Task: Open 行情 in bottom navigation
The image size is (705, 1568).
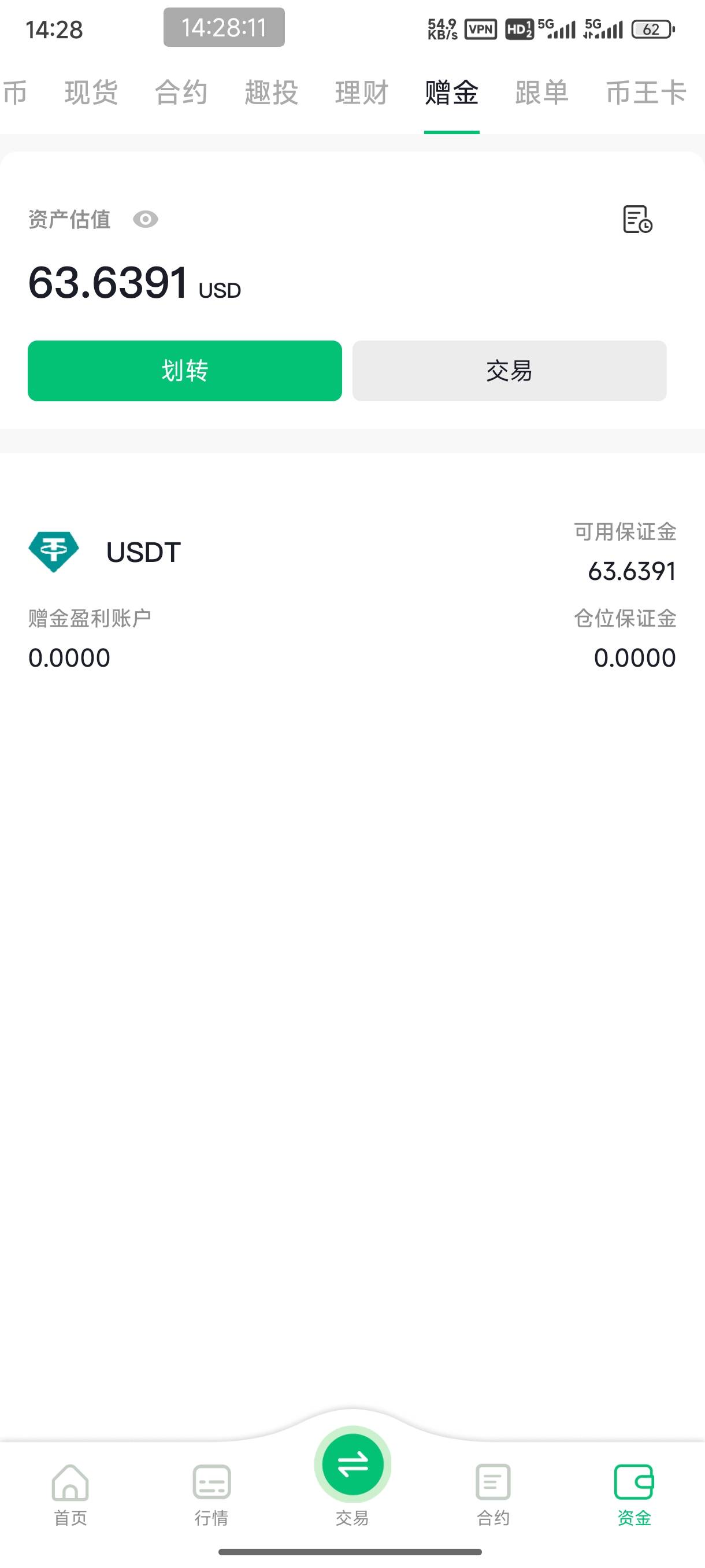Action: tap(211, 1495)
